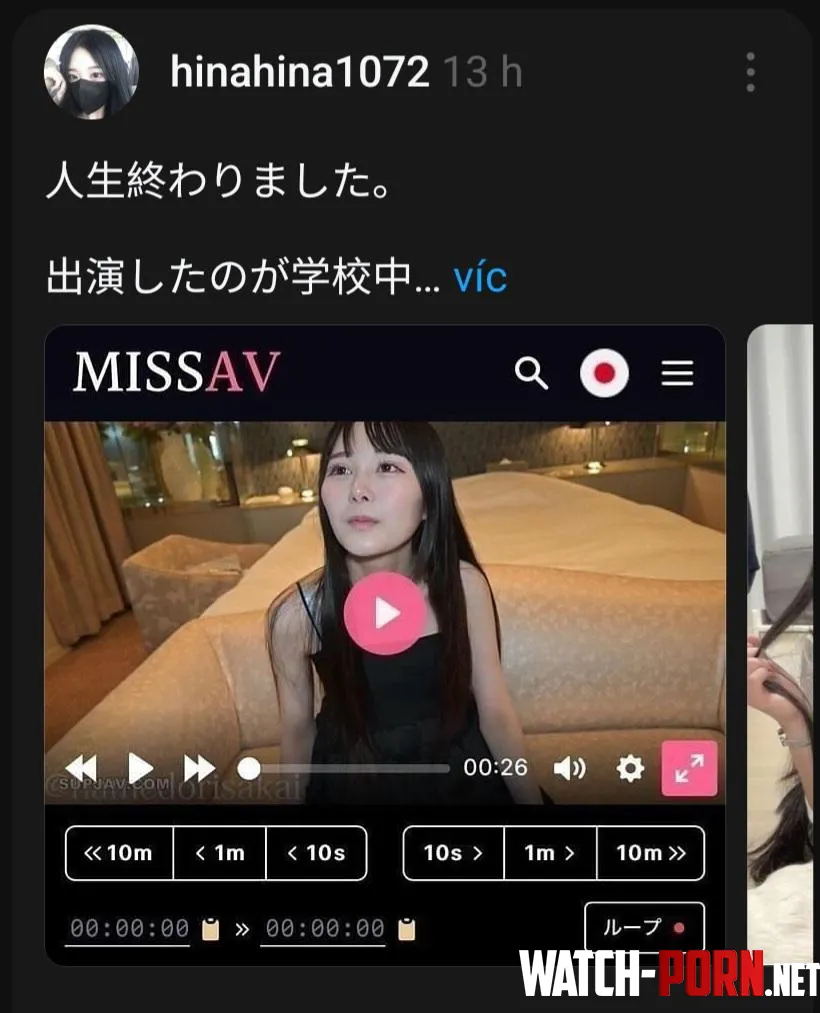
Task: Open the second attached image in the post
Action: [782, 644]
